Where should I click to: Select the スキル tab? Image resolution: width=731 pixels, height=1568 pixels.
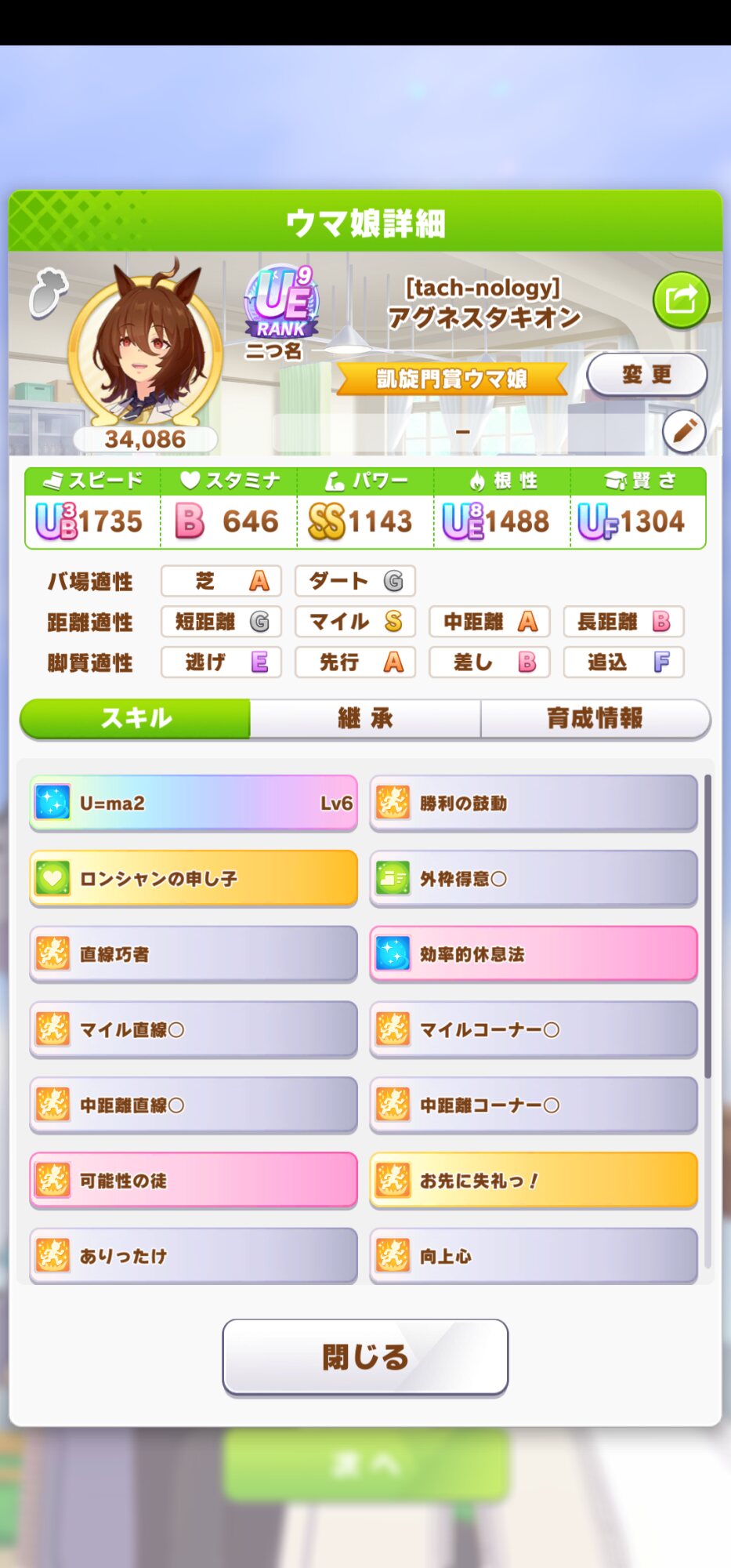point(136,718)
